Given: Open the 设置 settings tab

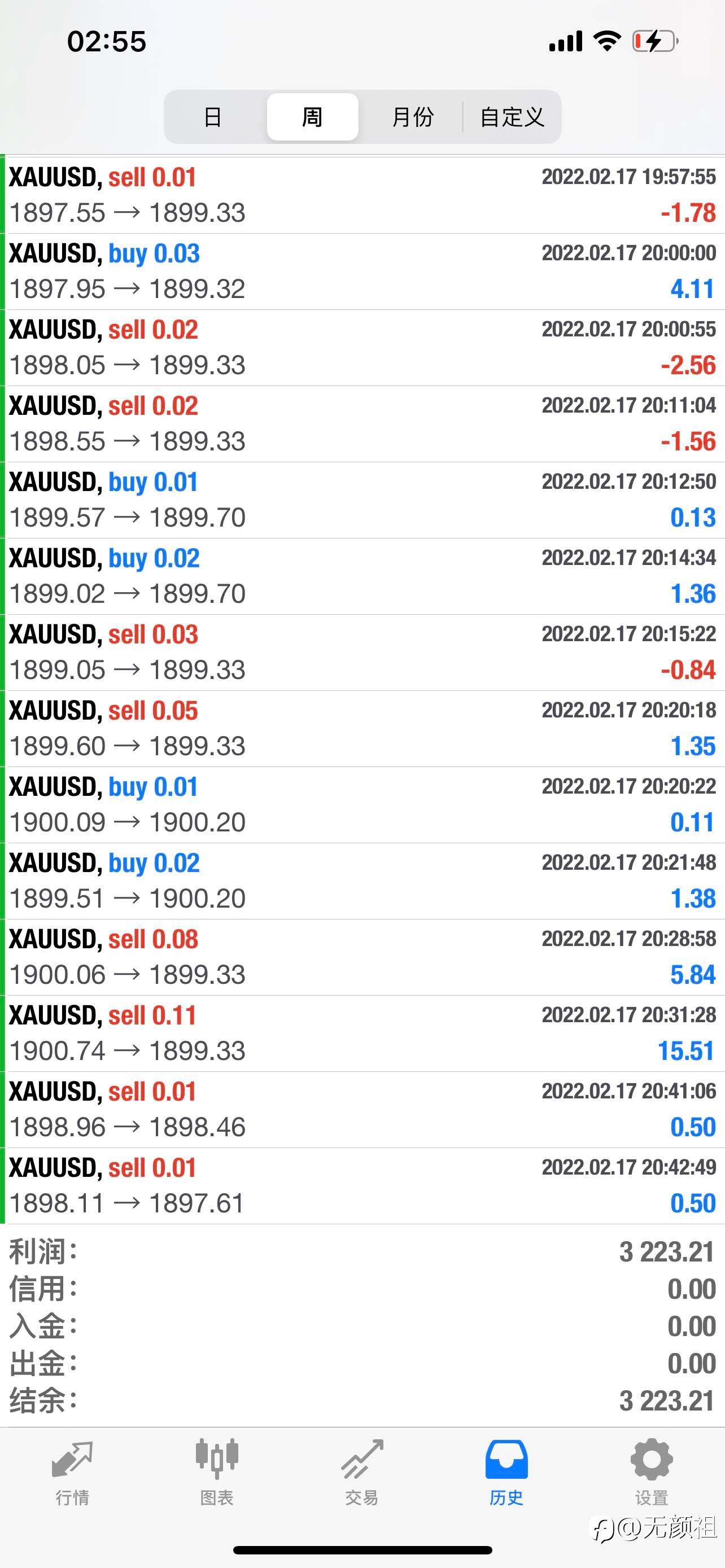Looking at the screenshot, I should [652, 1473].
